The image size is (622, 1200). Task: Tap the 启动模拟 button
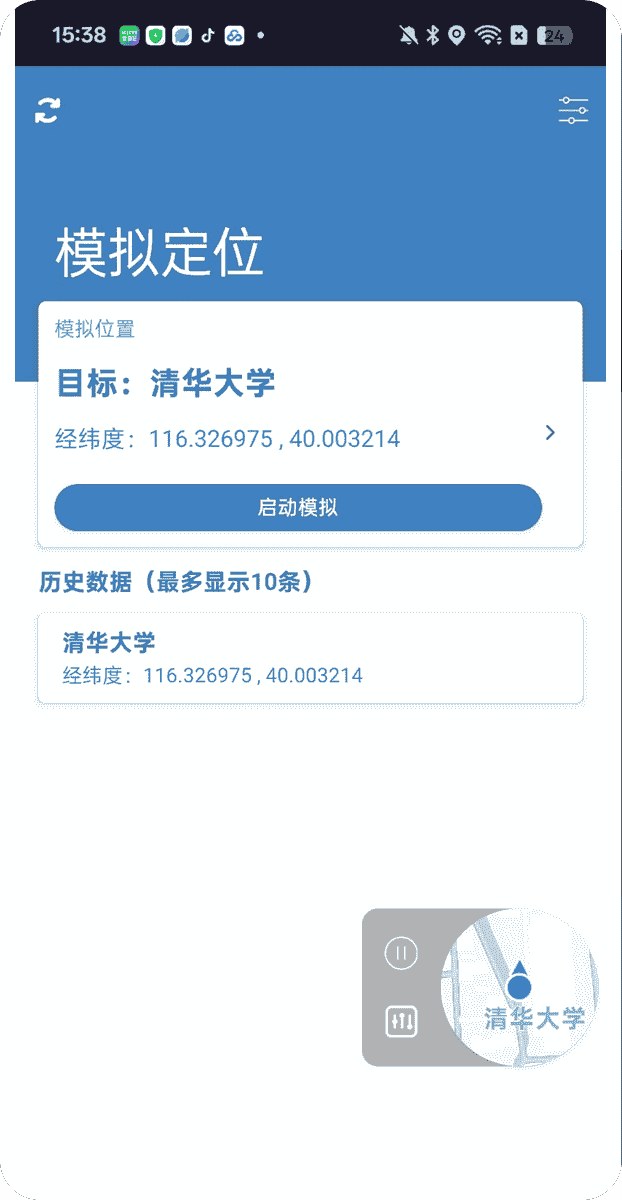(298, 508)
